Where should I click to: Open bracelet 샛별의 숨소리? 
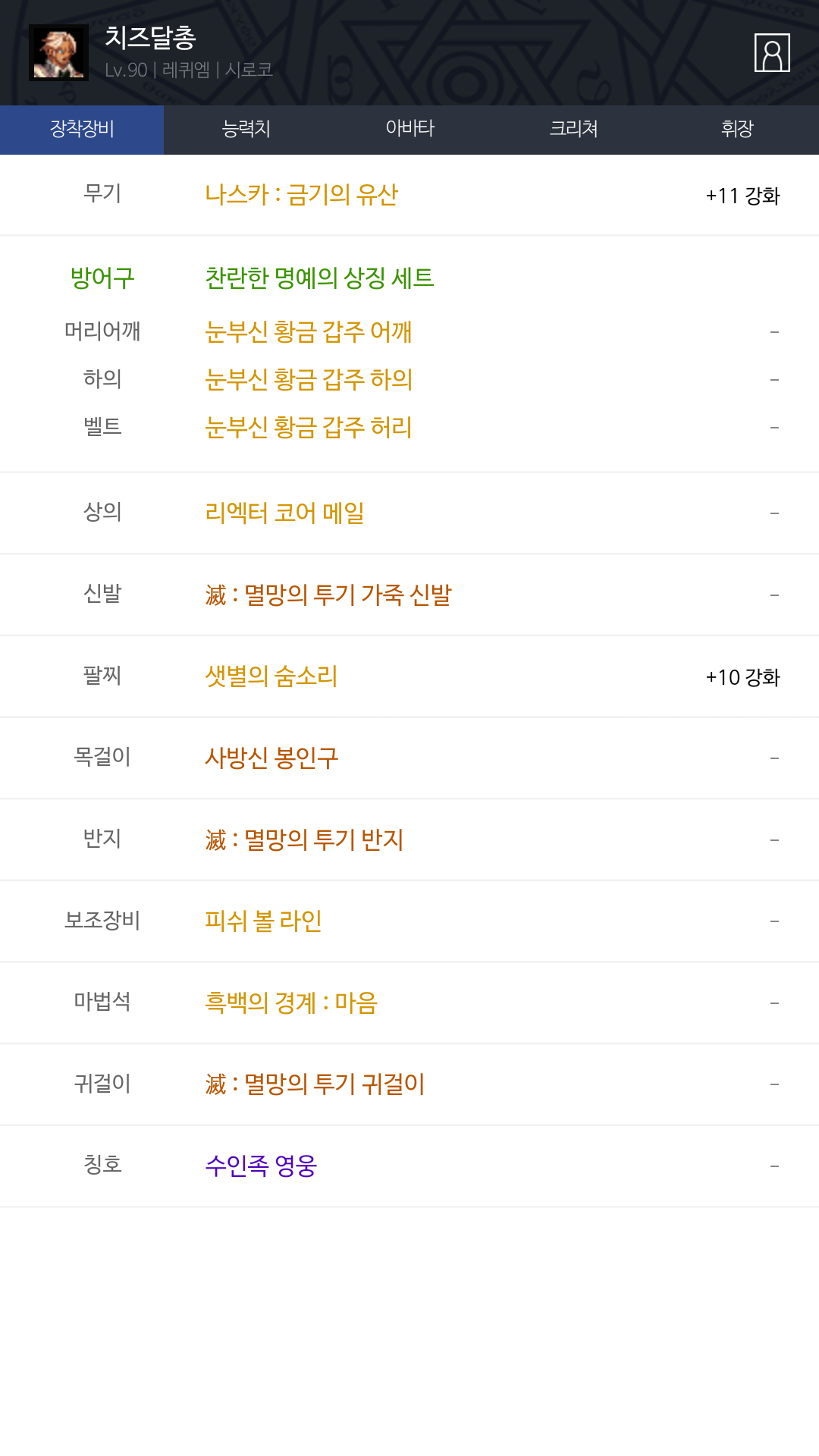pyautogui.click(x=271, y=676)
